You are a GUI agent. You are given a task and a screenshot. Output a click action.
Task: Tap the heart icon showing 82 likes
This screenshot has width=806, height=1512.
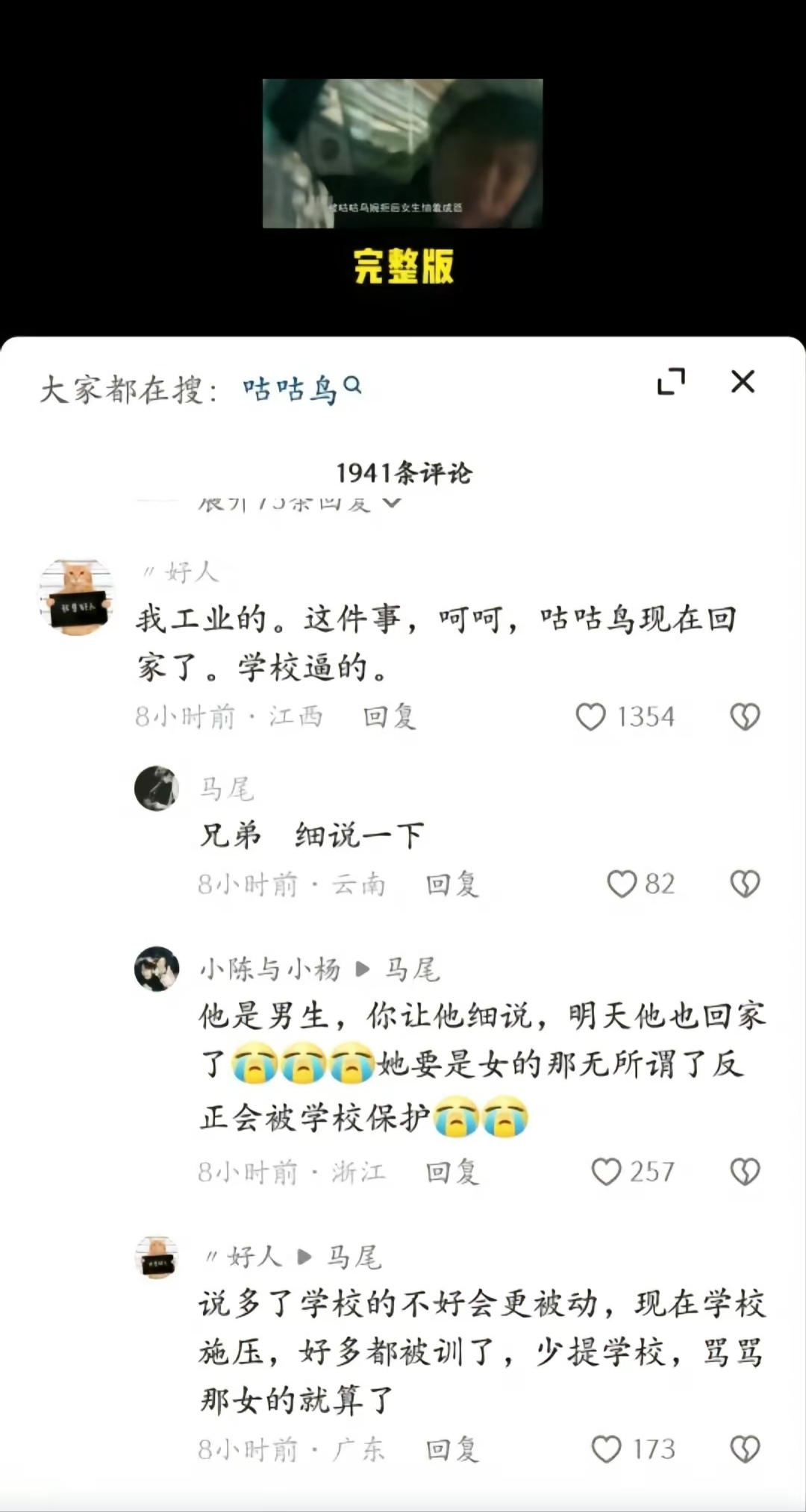(x=624, y=884)
